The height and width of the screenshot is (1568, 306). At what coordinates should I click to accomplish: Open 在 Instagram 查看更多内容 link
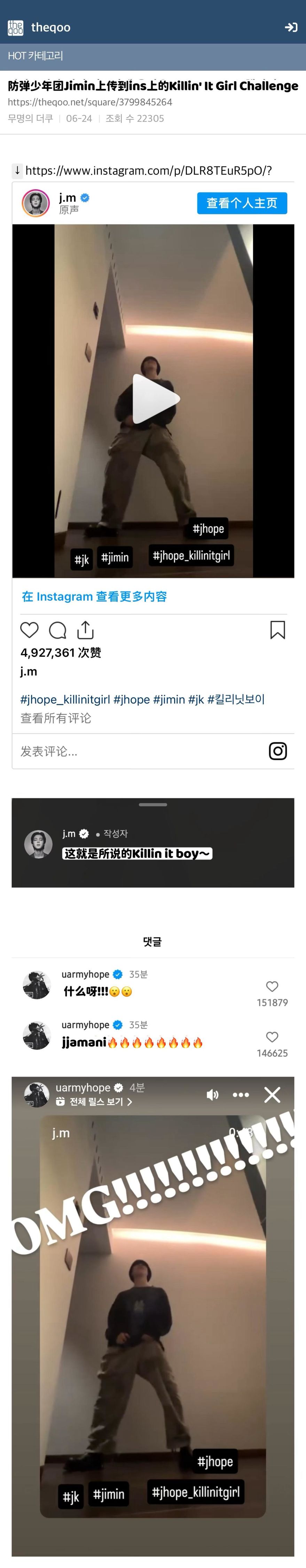coord(94,596)
